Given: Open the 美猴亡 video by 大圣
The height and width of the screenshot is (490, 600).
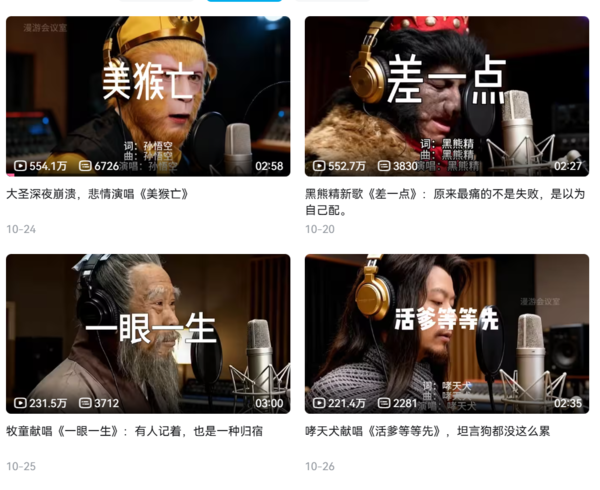Looking at the screenshot, I should coord(148,96).
